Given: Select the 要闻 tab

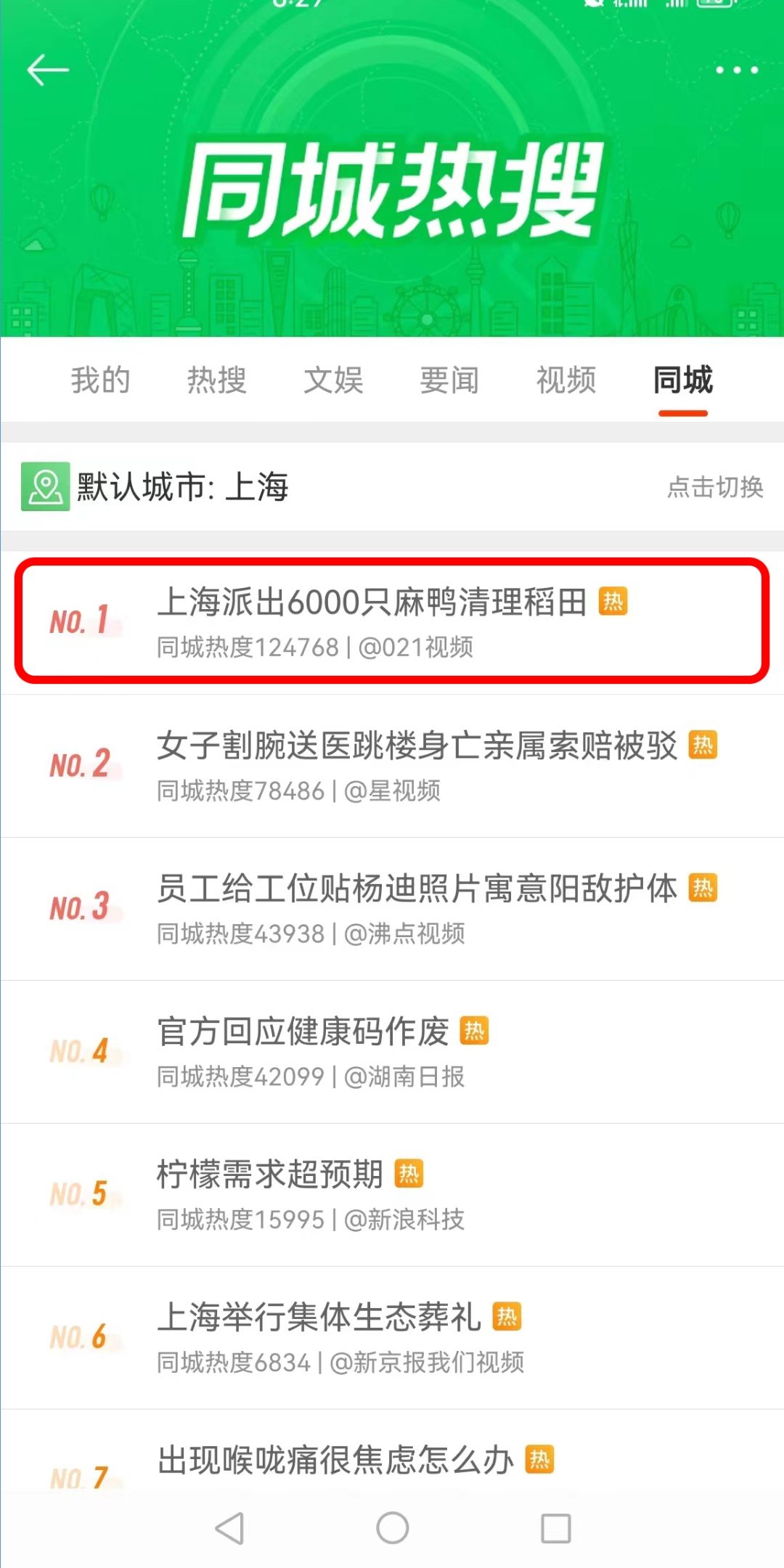Looking at the screenshot, I should pos(449,380).
